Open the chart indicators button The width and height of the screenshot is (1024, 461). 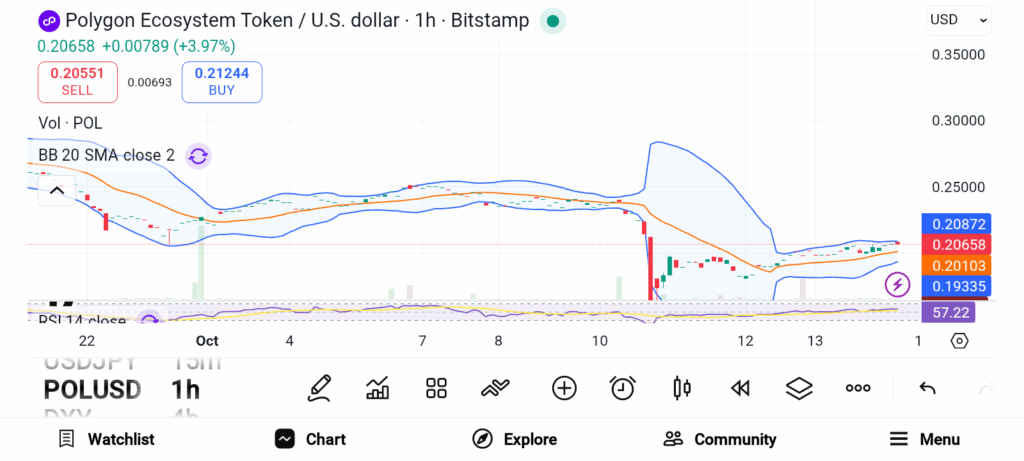(378, 388)
